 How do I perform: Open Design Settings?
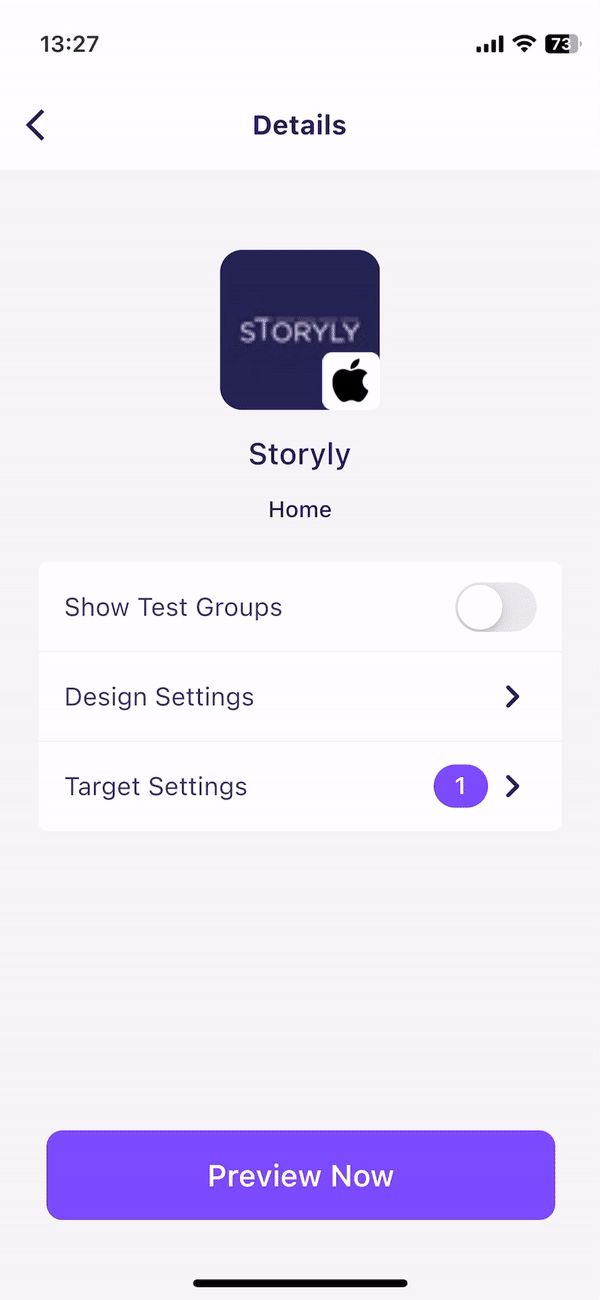(300, 697)
